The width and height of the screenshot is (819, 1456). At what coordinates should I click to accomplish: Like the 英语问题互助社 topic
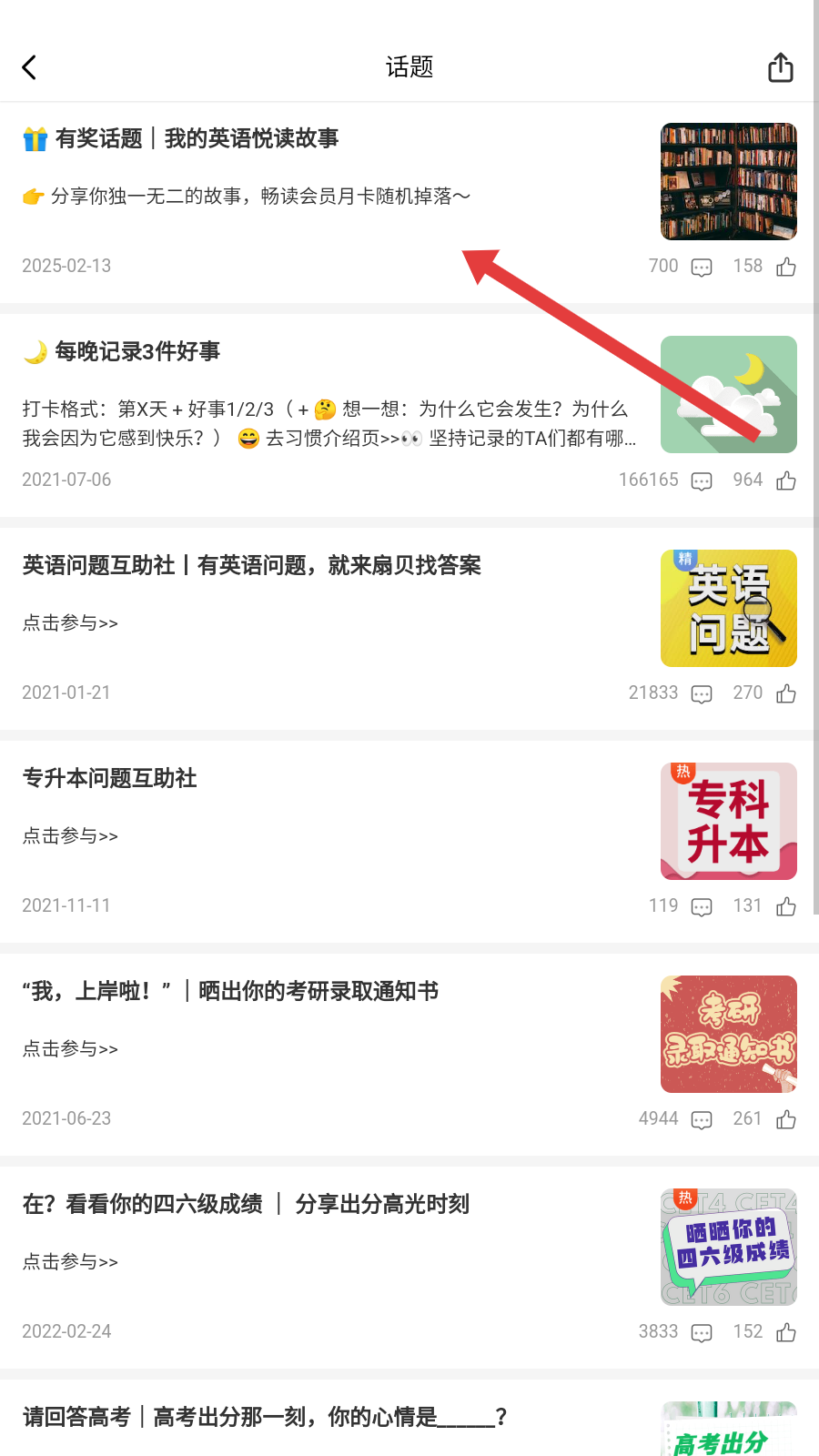[786, 693]
